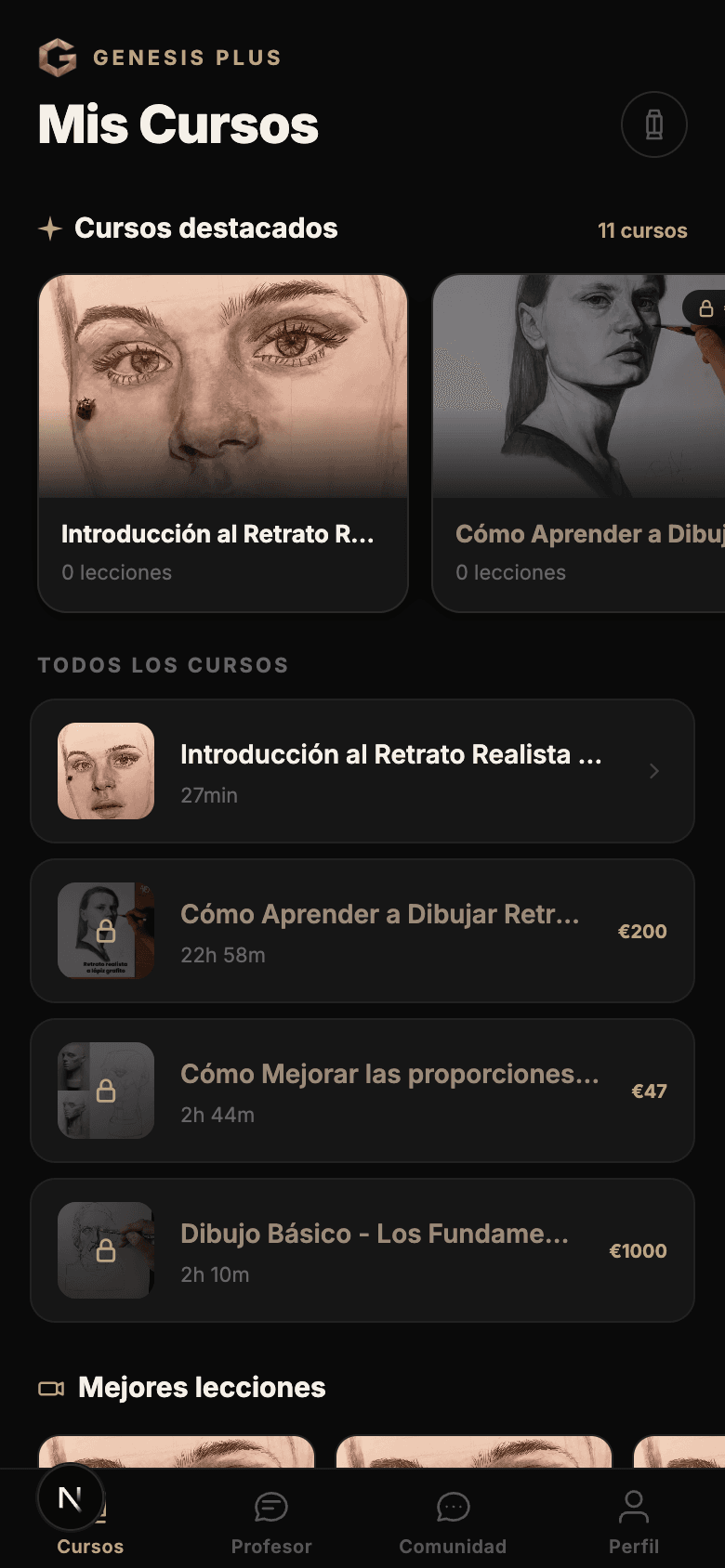Tap the Introducción al Retrato row thumbnail image
The height and width of the screenshot is (1568, 725).
point(105,771)
